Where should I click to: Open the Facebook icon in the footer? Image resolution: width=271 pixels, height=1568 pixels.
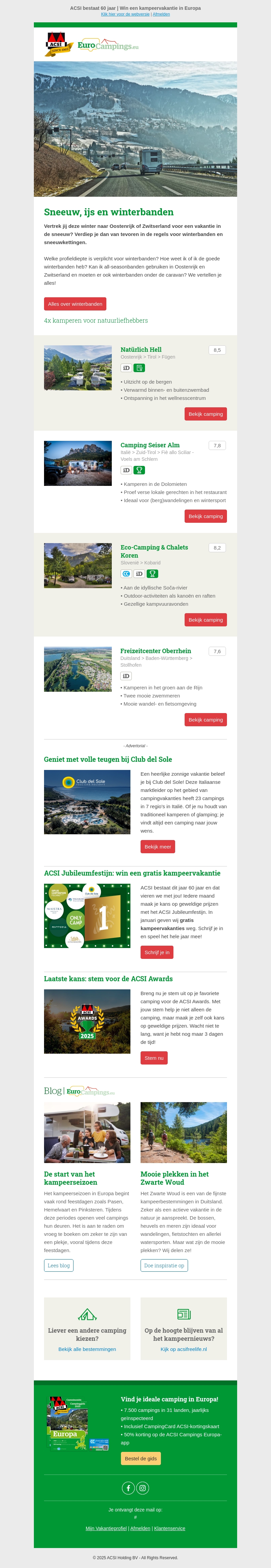pyautogui.click(x=128, y=1488)
